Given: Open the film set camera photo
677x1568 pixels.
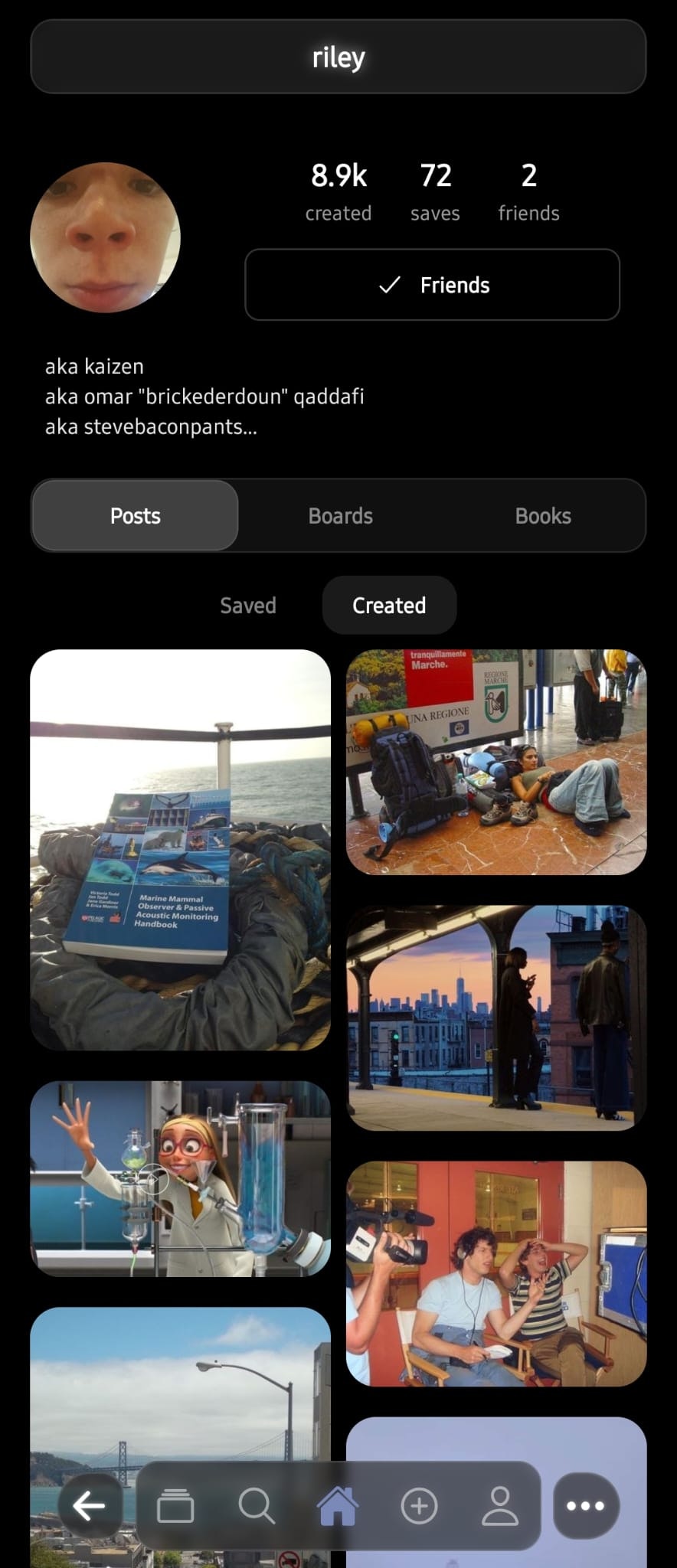Looking at the screenshot, I should (496, 1274).
